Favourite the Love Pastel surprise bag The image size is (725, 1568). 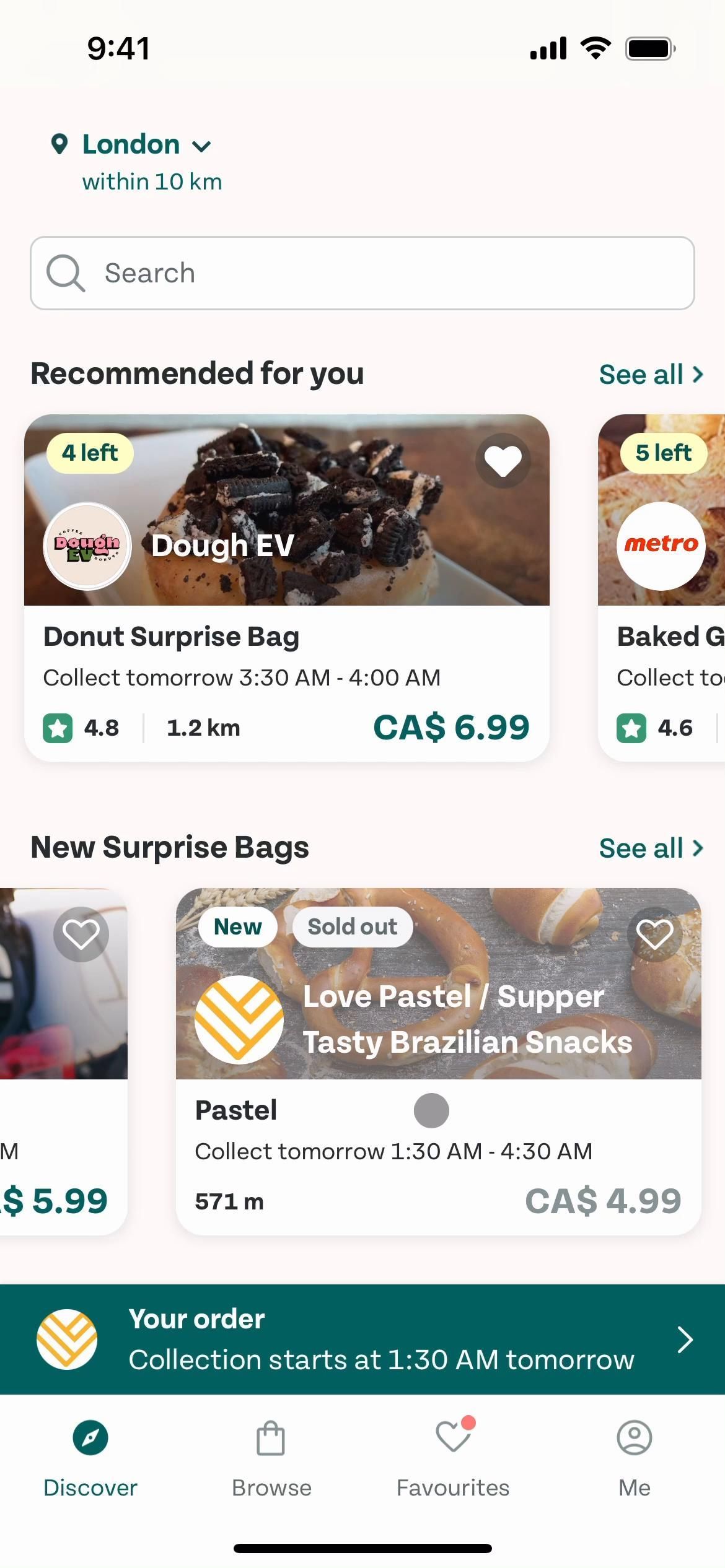click(654, 934)
